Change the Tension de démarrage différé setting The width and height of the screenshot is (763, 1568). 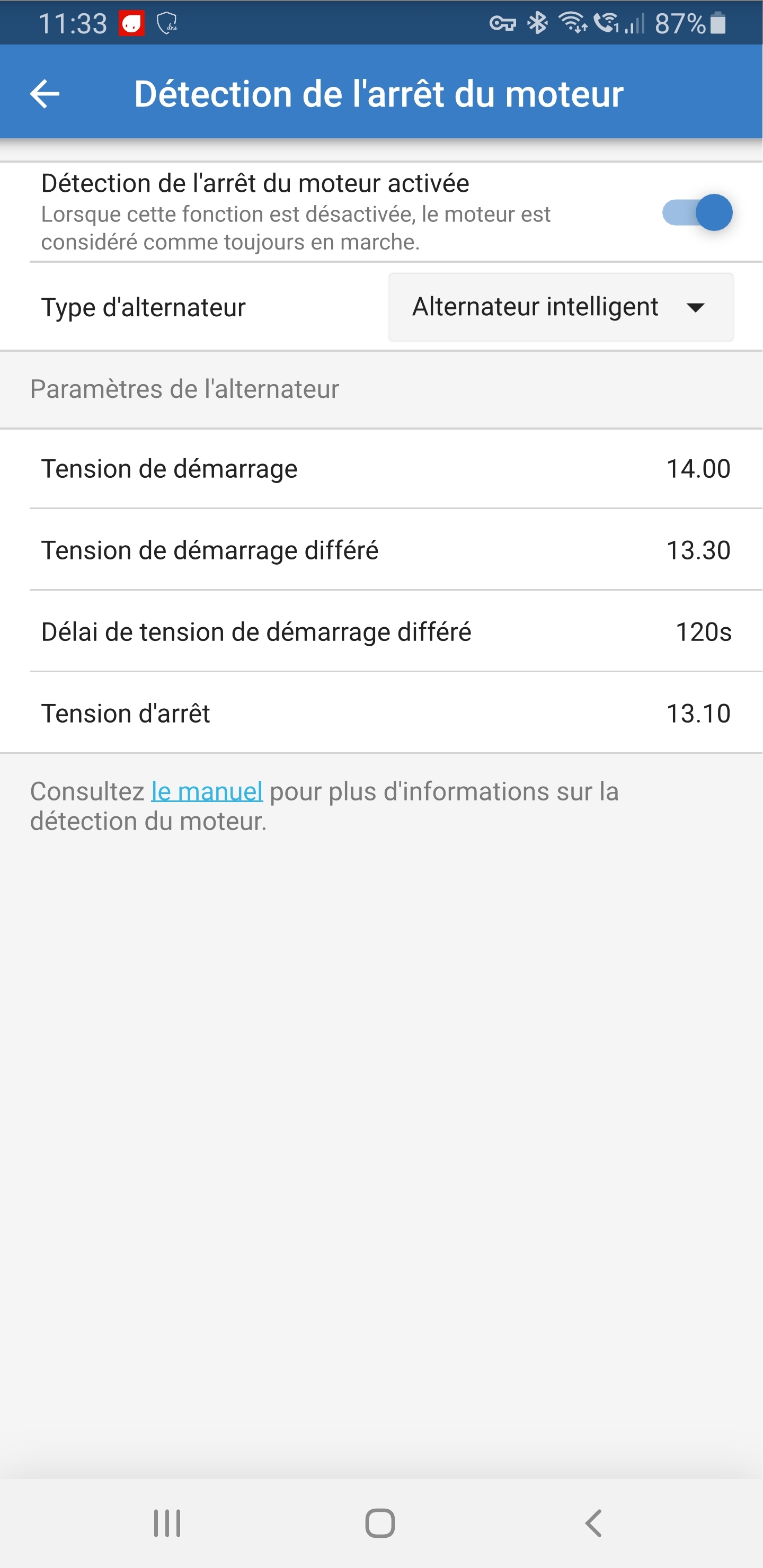[x=698, y=550]
